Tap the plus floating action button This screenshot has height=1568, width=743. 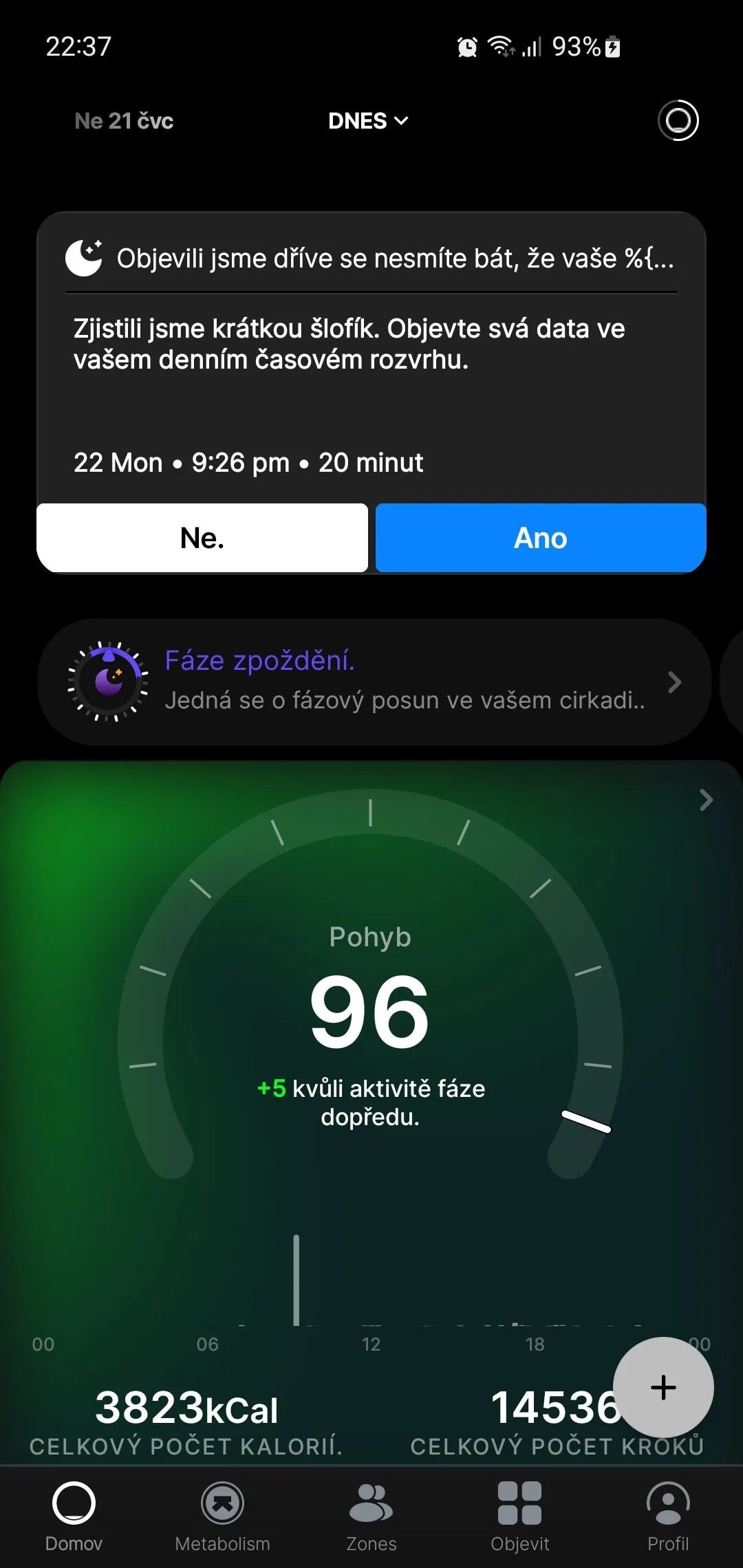(x=663, y=1387)
